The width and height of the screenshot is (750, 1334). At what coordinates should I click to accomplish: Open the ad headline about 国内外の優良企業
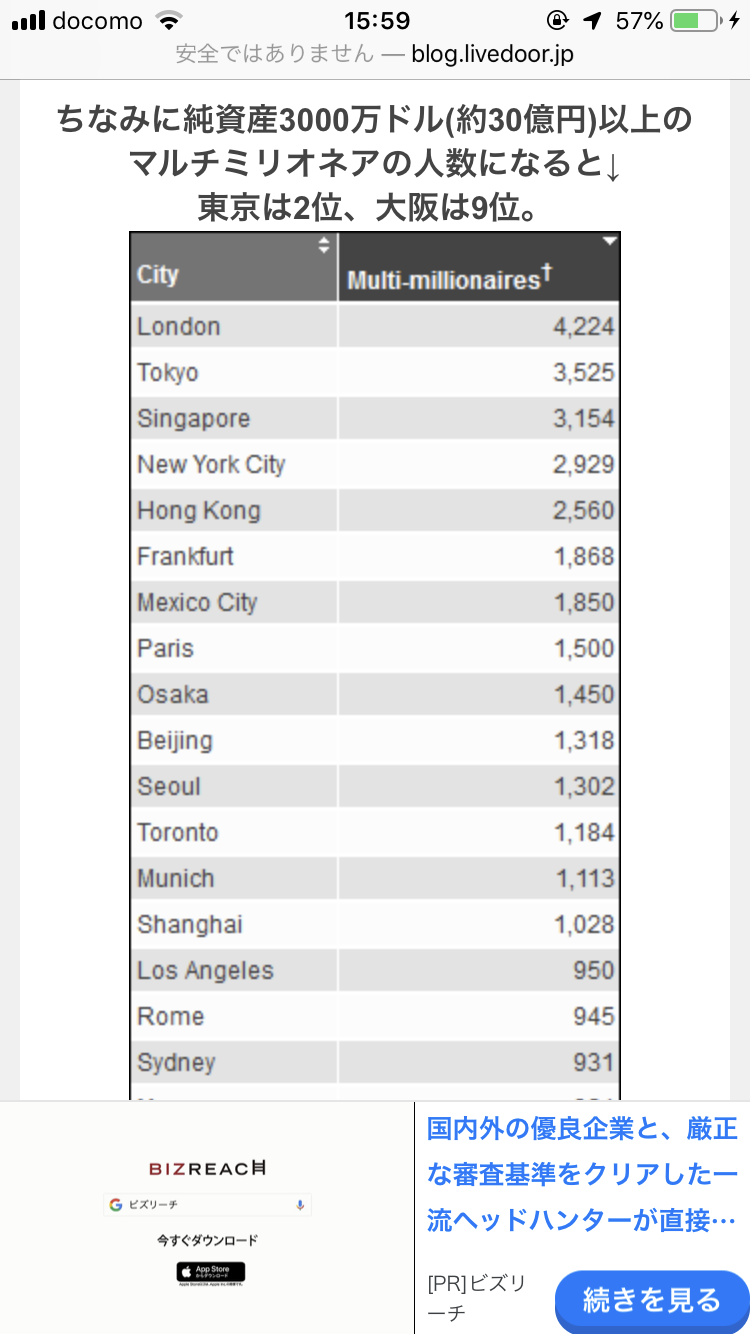582,1174
